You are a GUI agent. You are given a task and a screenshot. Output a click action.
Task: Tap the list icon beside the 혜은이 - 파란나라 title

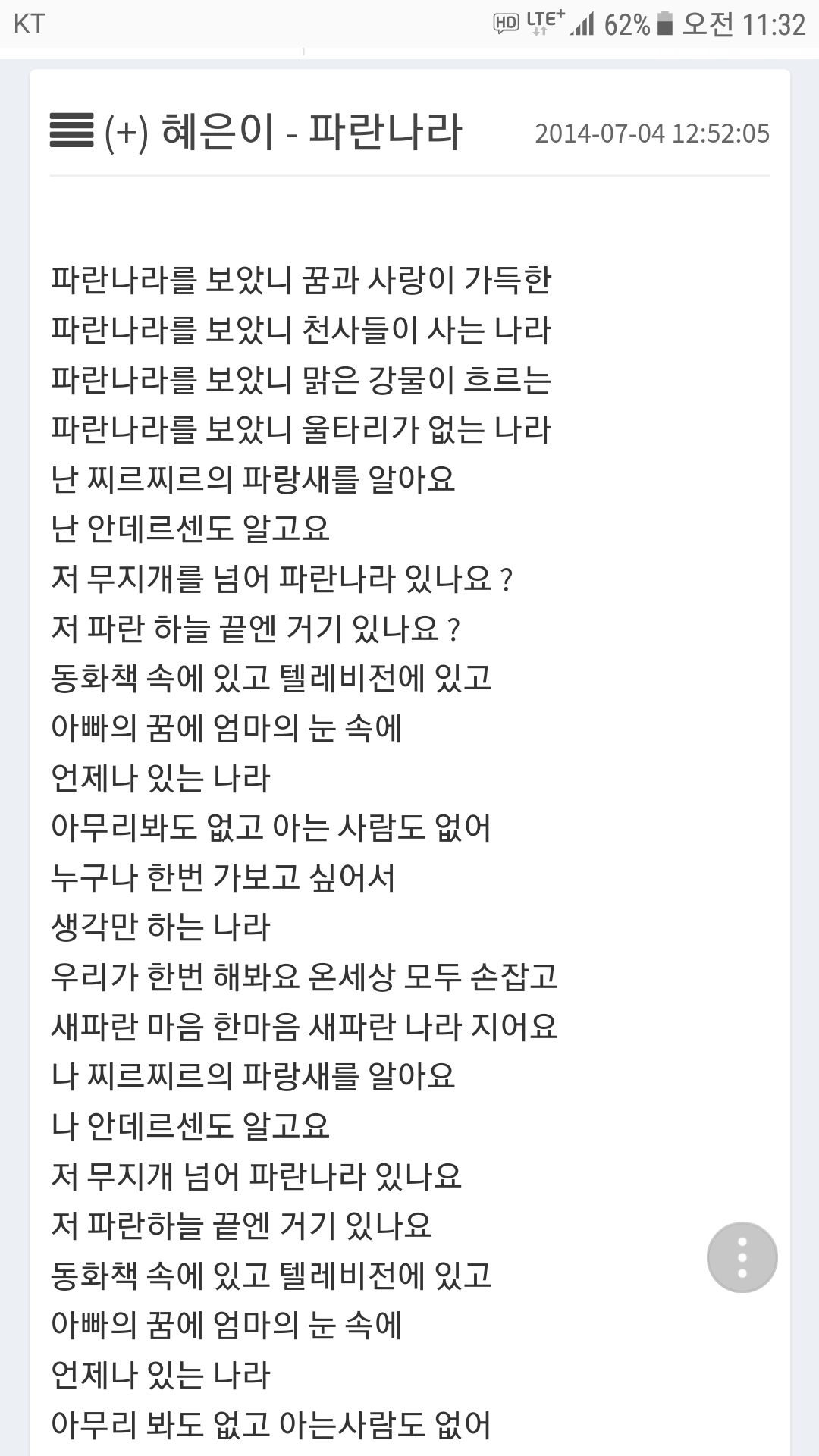point(72,130)
